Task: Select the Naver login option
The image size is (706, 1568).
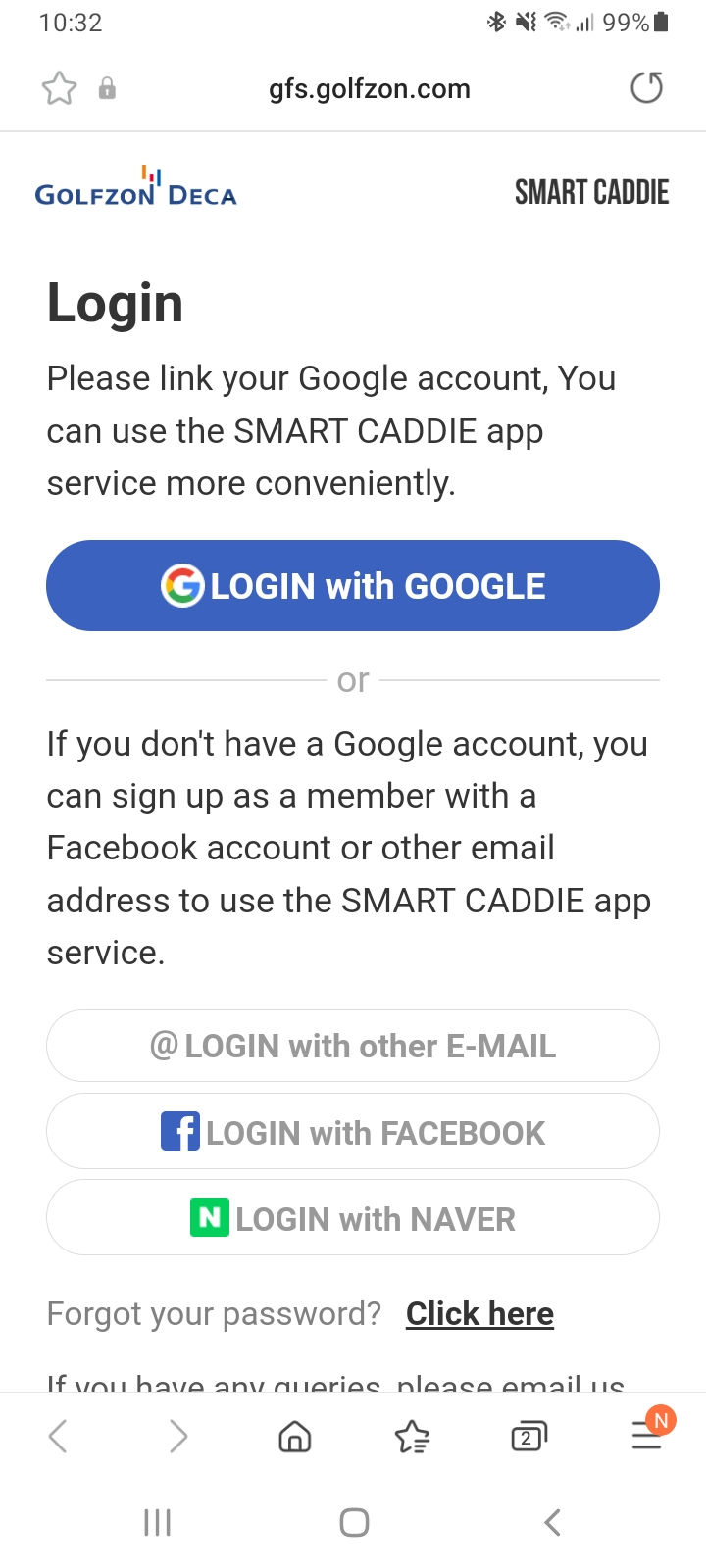Action: pos(353,1218)
